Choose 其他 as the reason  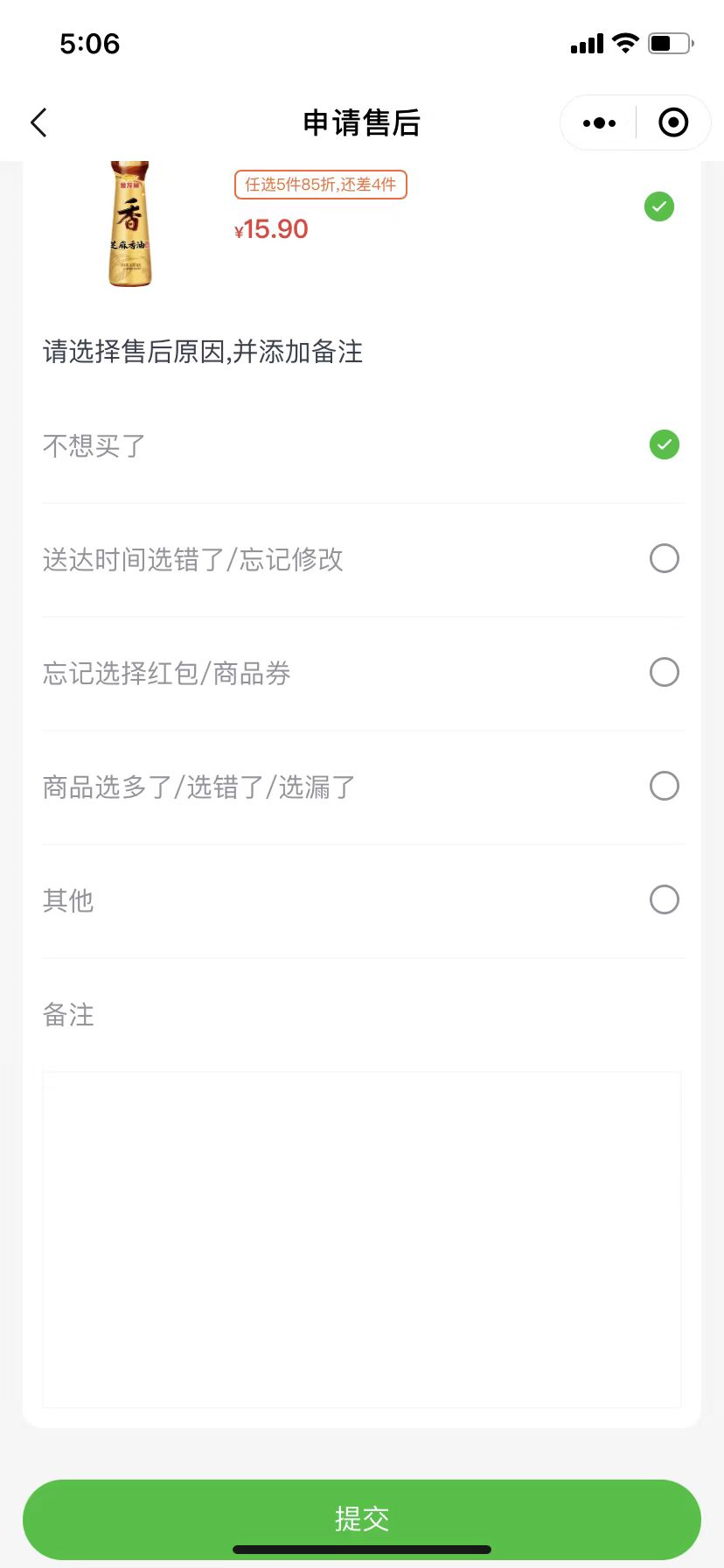click(x=664, y=899)
